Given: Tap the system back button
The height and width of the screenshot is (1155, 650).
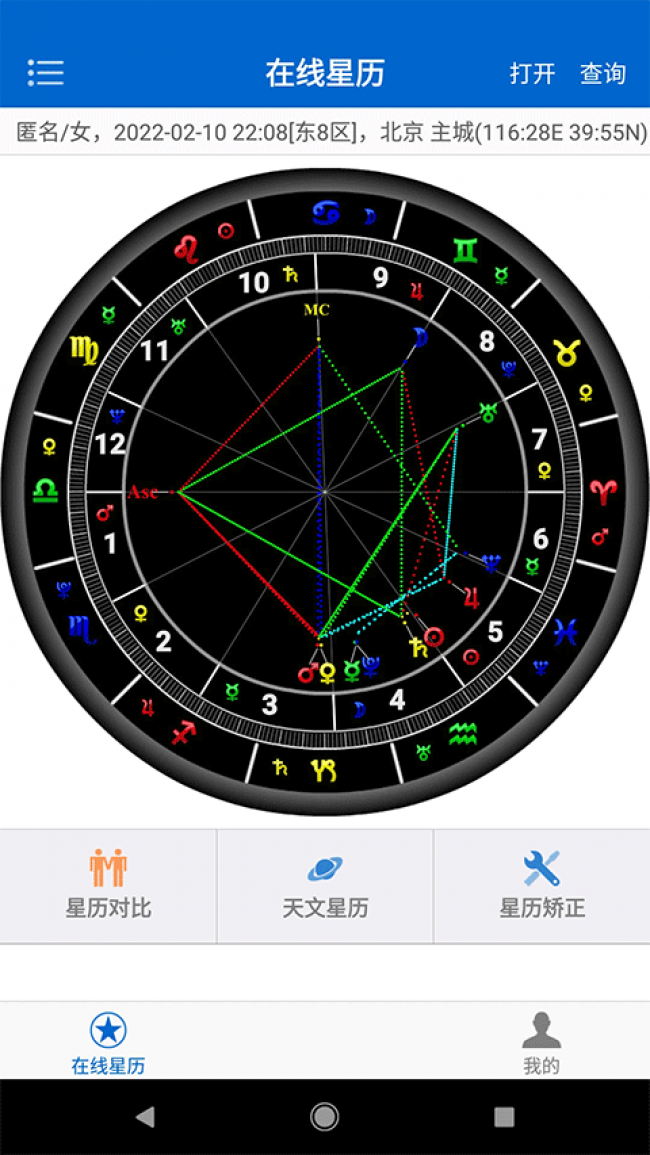Looking at the screenshot, I should tap(145, 1117).
